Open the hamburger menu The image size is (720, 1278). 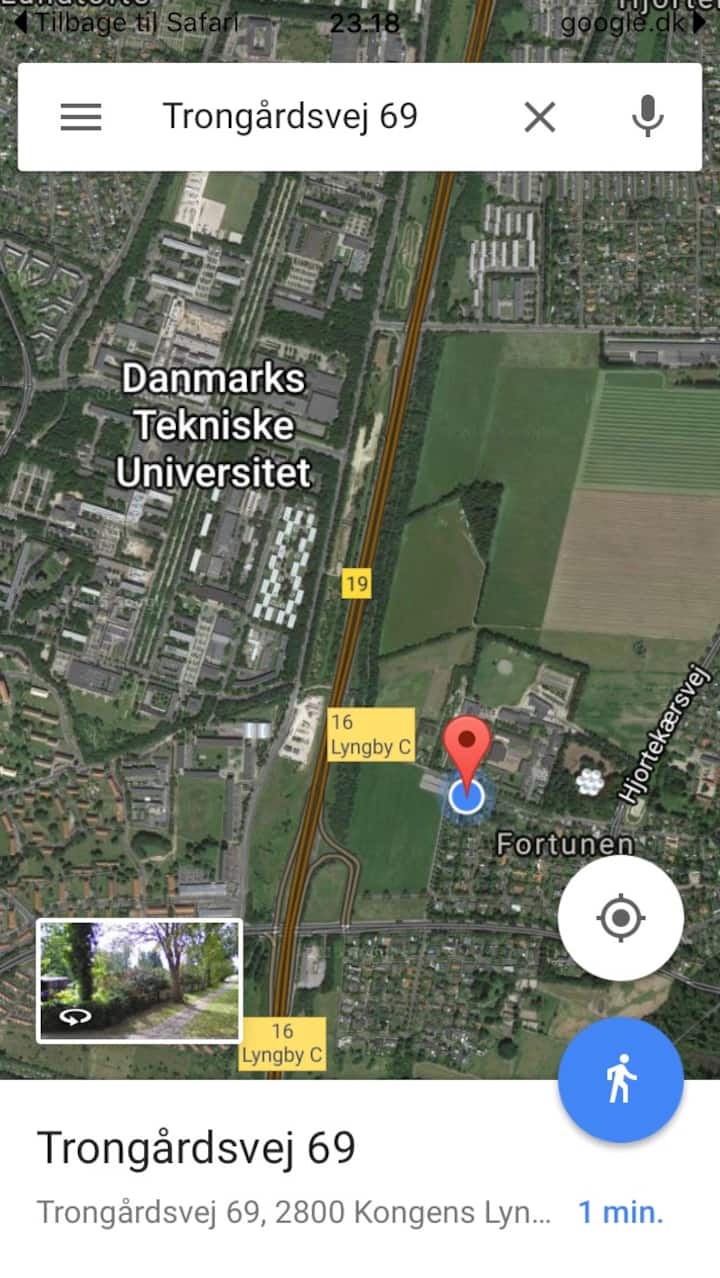[81, 117]
